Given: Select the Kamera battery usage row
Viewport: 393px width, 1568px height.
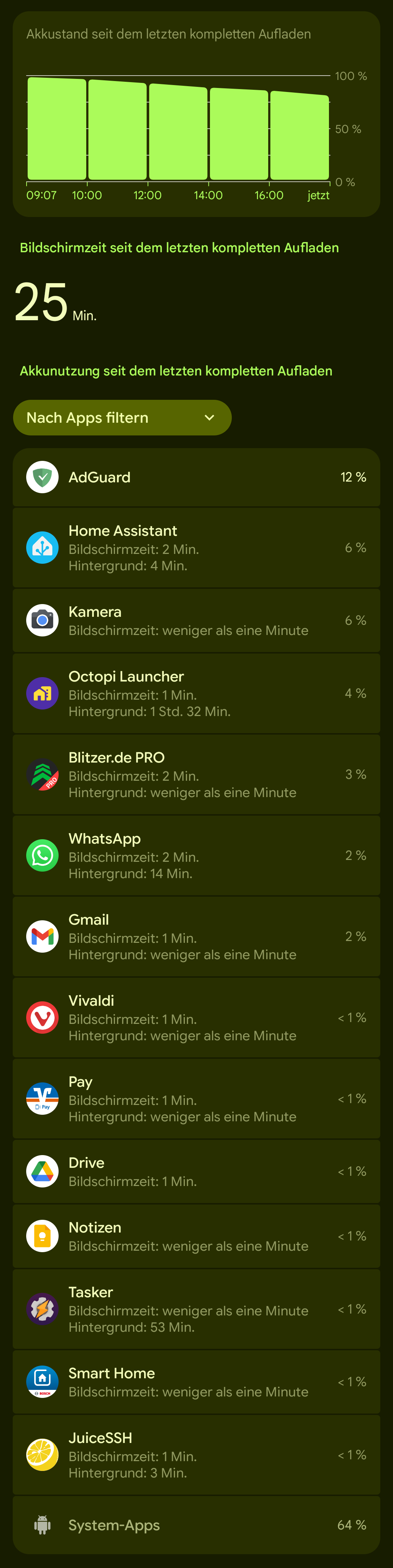Looking at the screenshot, I should tap(196, 620).
